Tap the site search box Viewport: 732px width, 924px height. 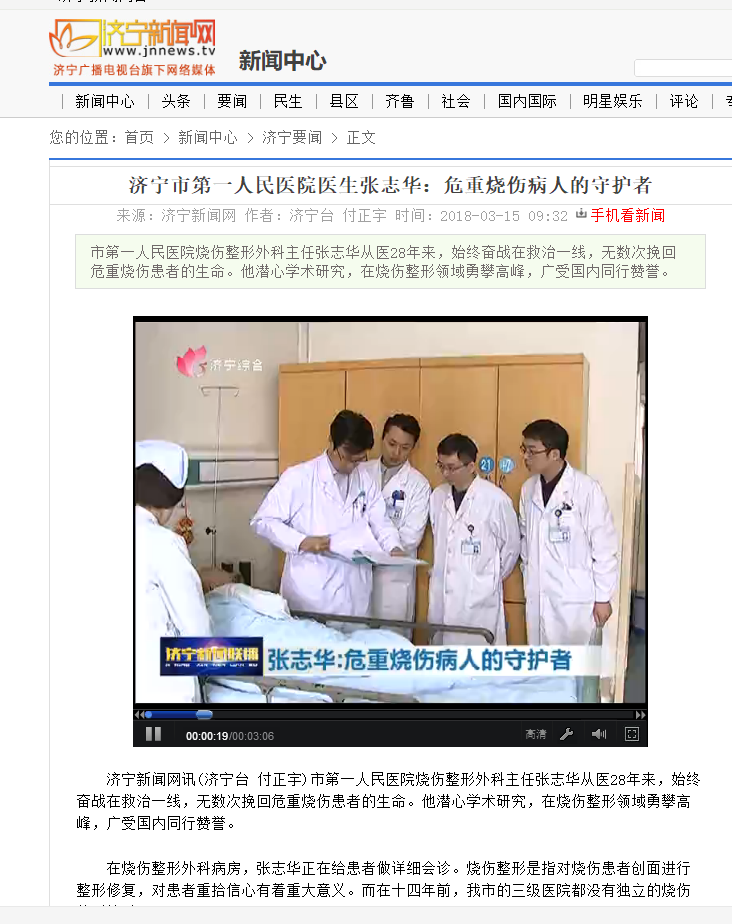(x=684, y=68)
